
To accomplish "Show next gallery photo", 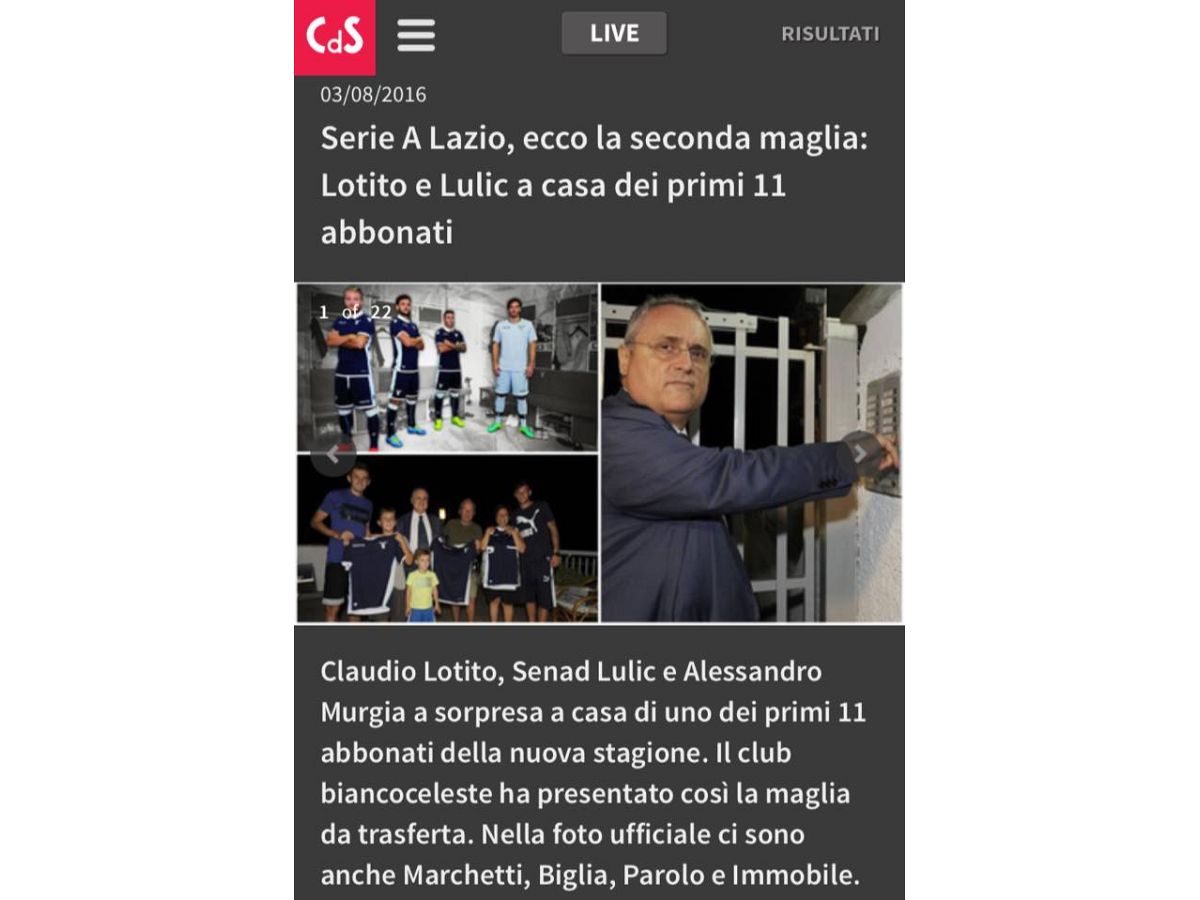I will tap(861, 453).
